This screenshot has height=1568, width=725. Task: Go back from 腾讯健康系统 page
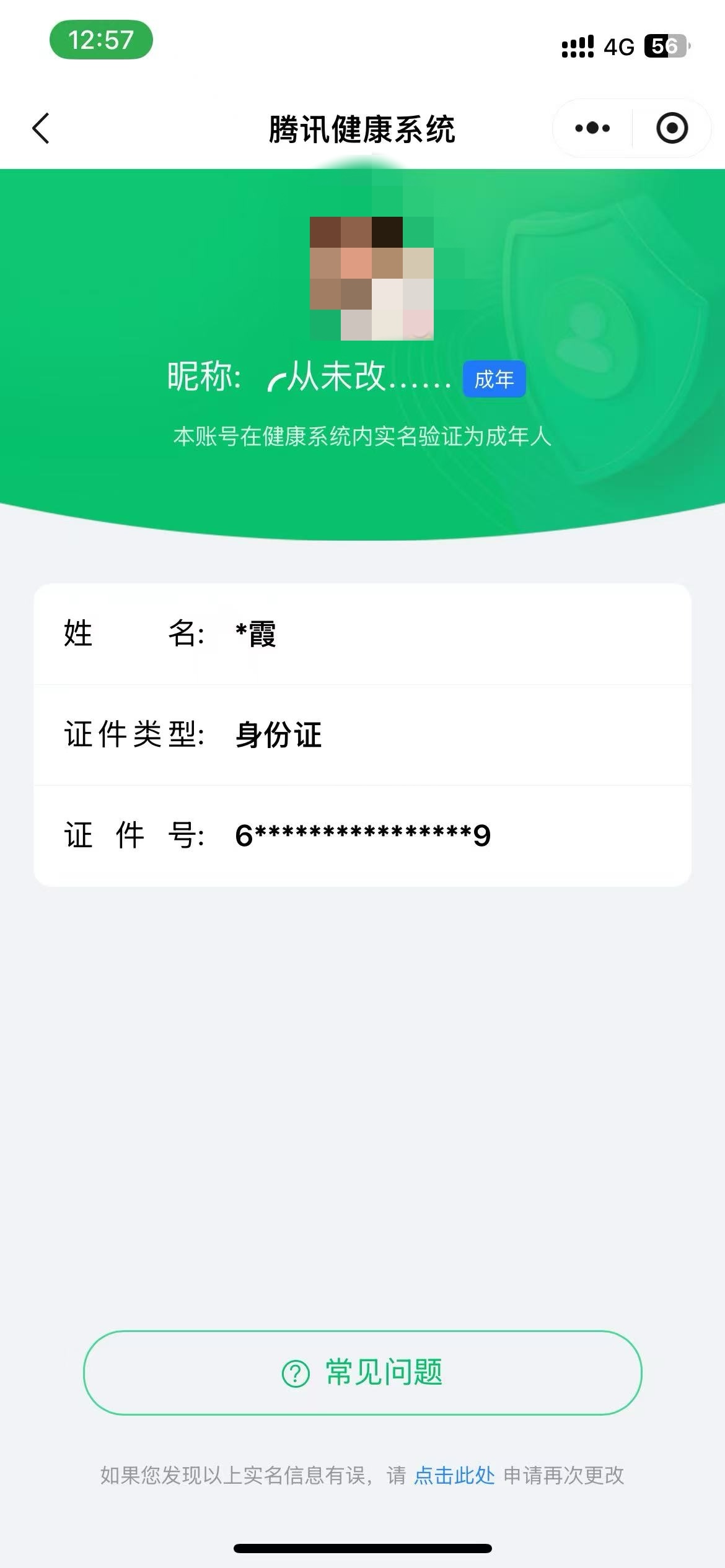click(41, 129)
